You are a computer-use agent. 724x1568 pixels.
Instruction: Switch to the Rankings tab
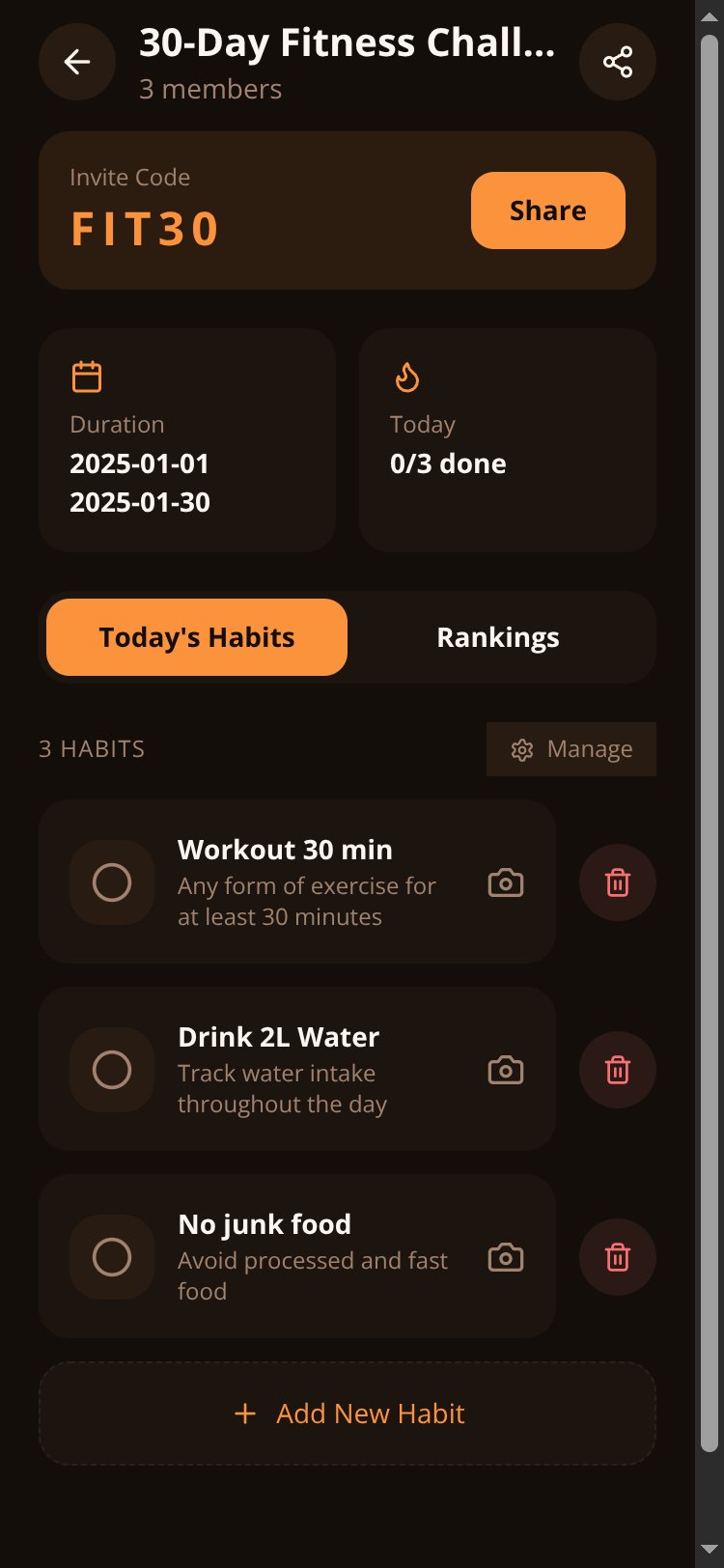(x=498, y=637)
